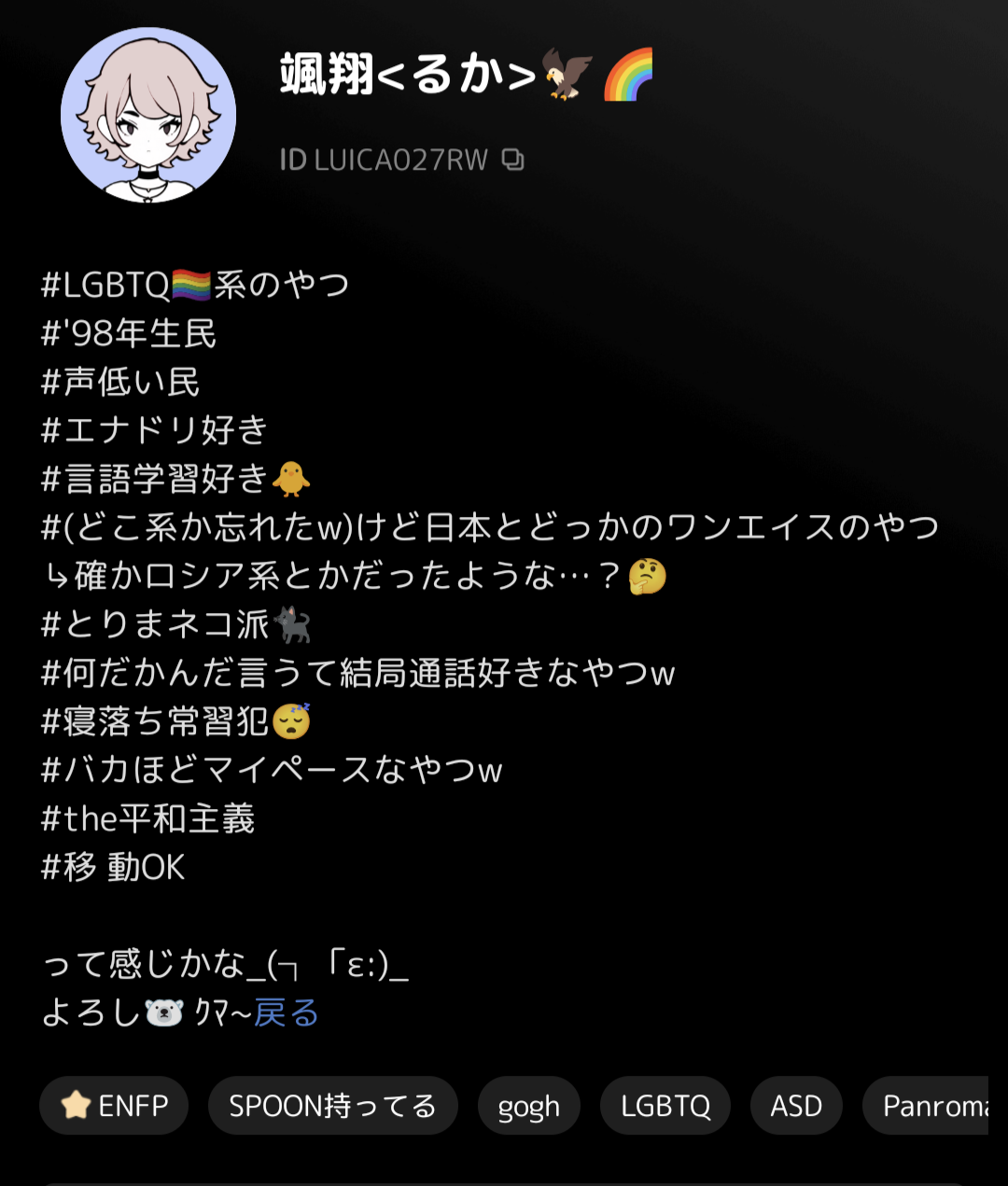1008x1186 pixels.
Task: Click the #エナドリ好き hashtag
Action: point(152,431)
